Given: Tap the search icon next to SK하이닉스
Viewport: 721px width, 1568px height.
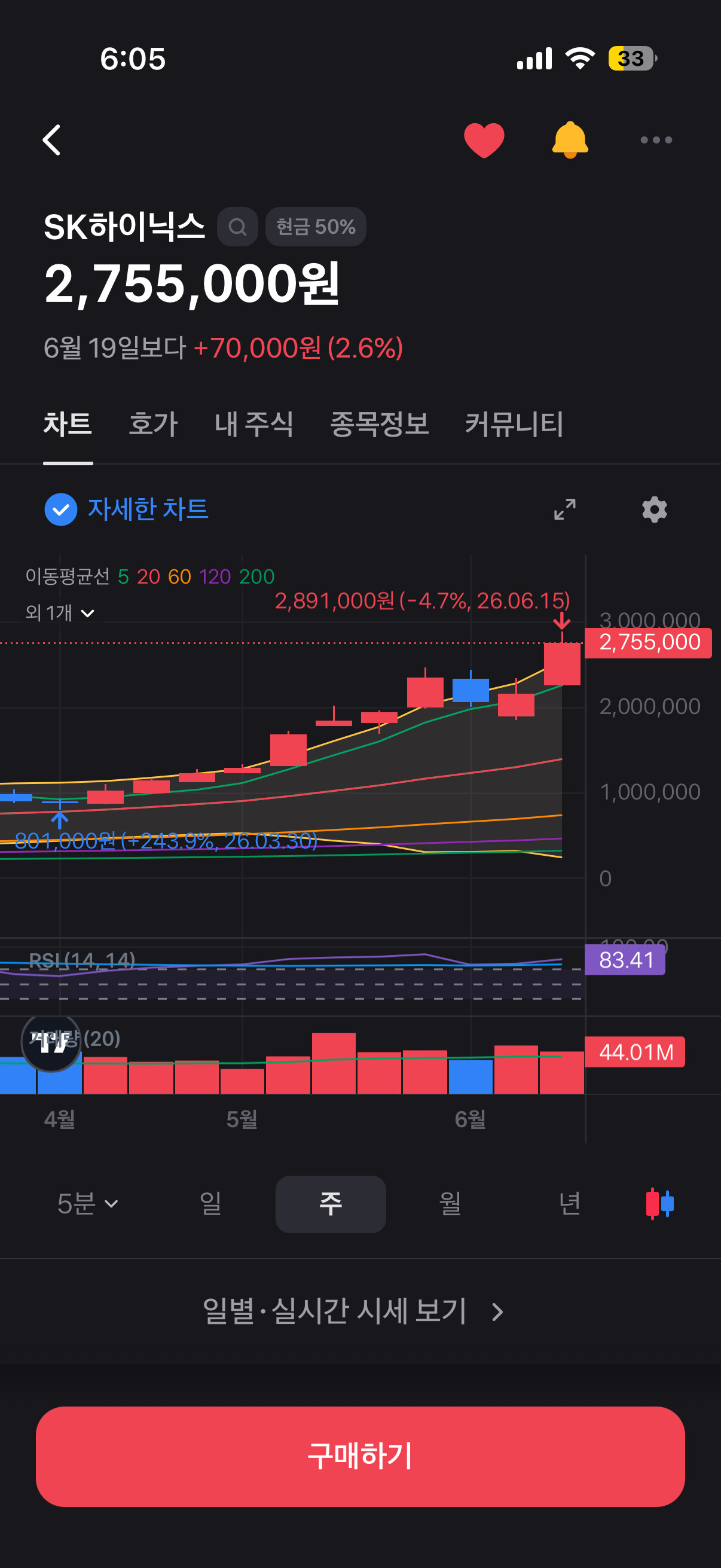Looking at the screenshot, I should 237,227.
